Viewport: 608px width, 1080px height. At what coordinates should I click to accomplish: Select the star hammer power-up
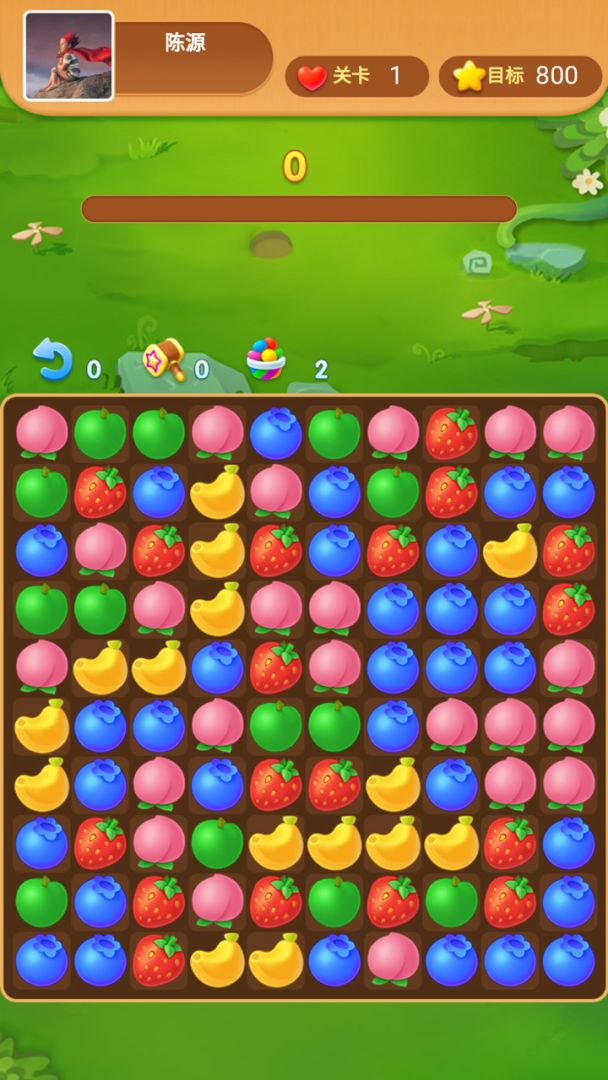pyautogui.click(x=165, y=360)
